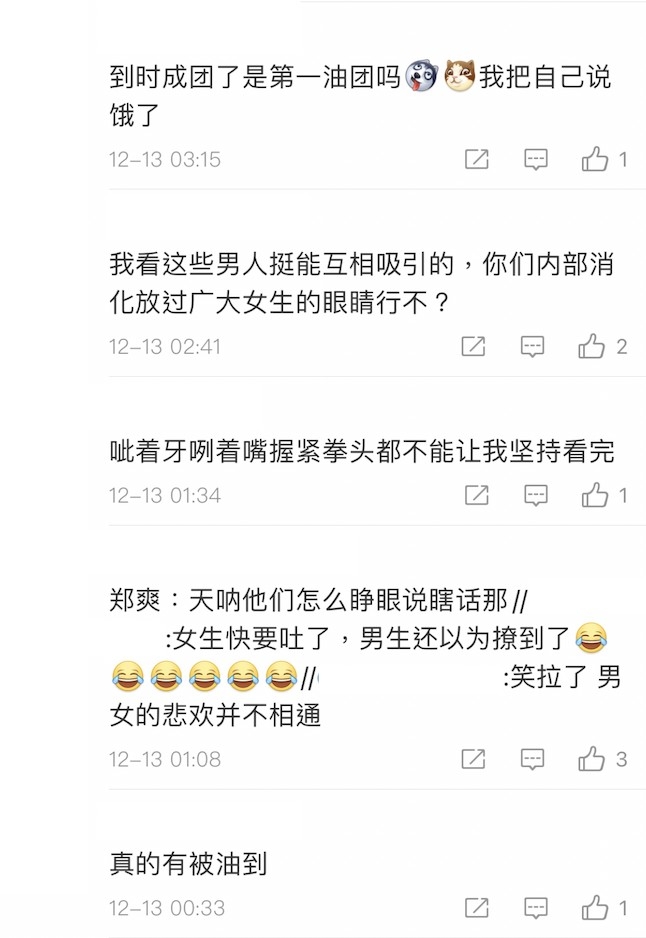Image resolution: width=646 pixels, height=938 pixels.
Task: Repost the 00:33 comment 真的有被油到
Action: [x=477, y=908]
